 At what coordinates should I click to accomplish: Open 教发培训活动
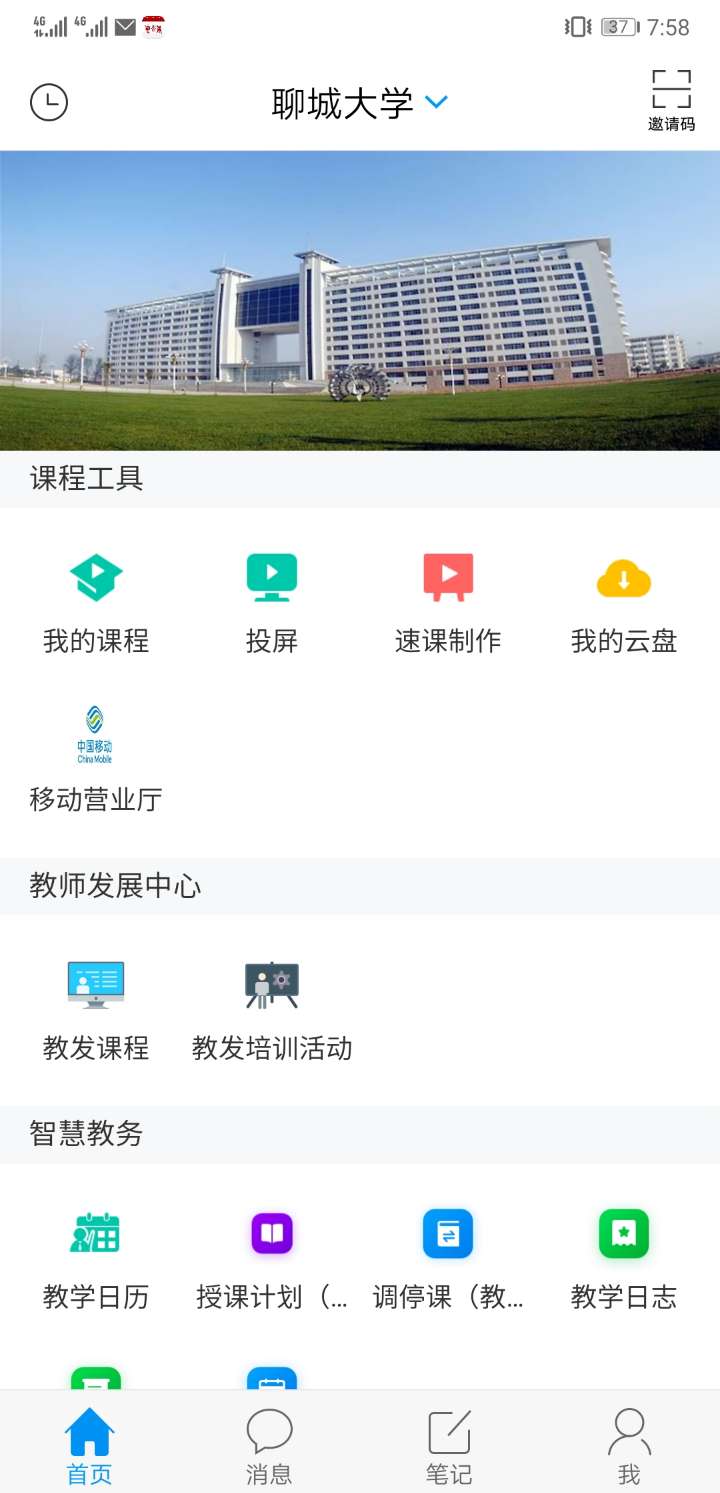(272, 1008)
